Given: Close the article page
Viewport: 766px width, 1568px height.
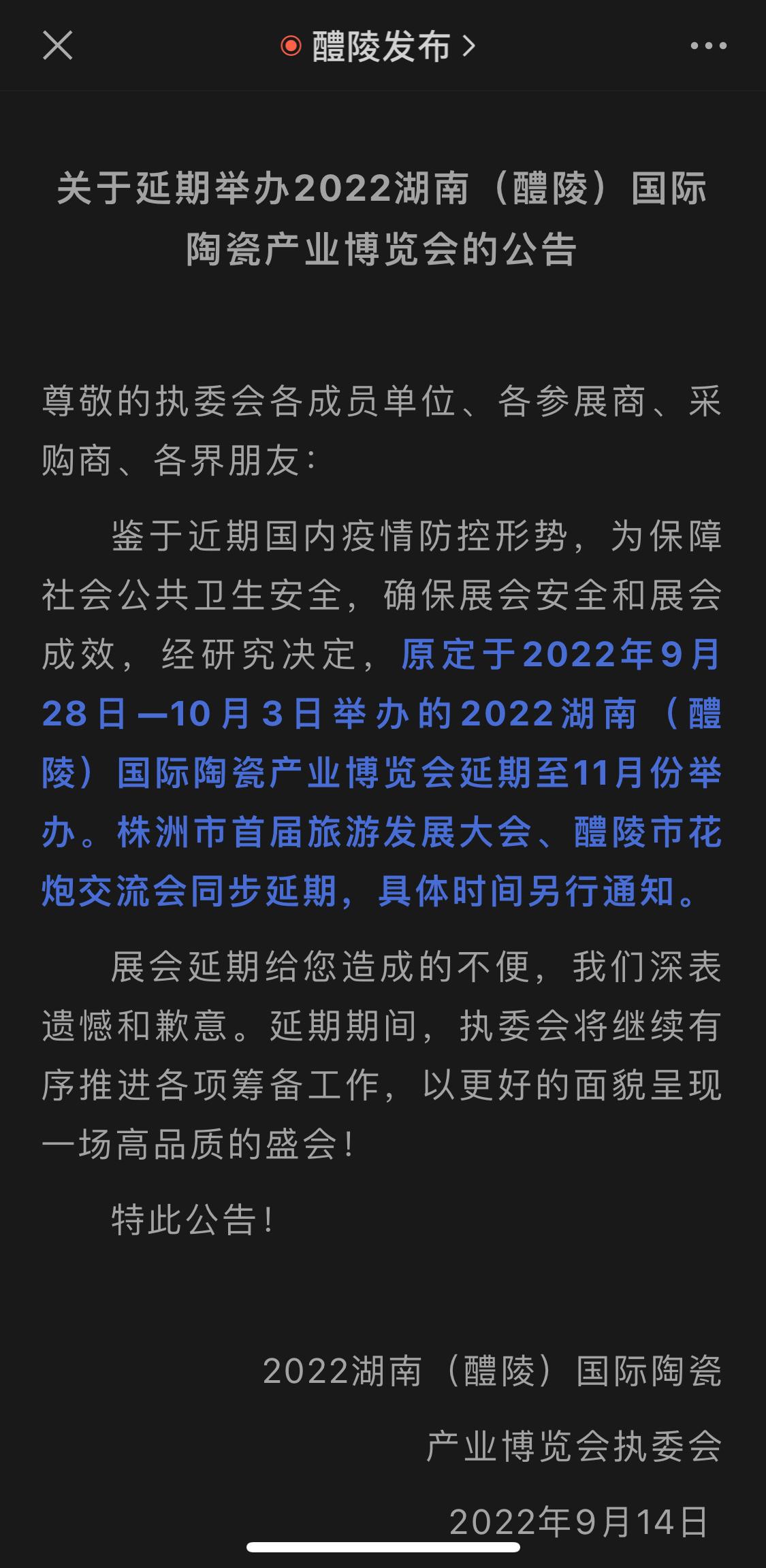Looking at the screenshot, I should pos(57,46).
